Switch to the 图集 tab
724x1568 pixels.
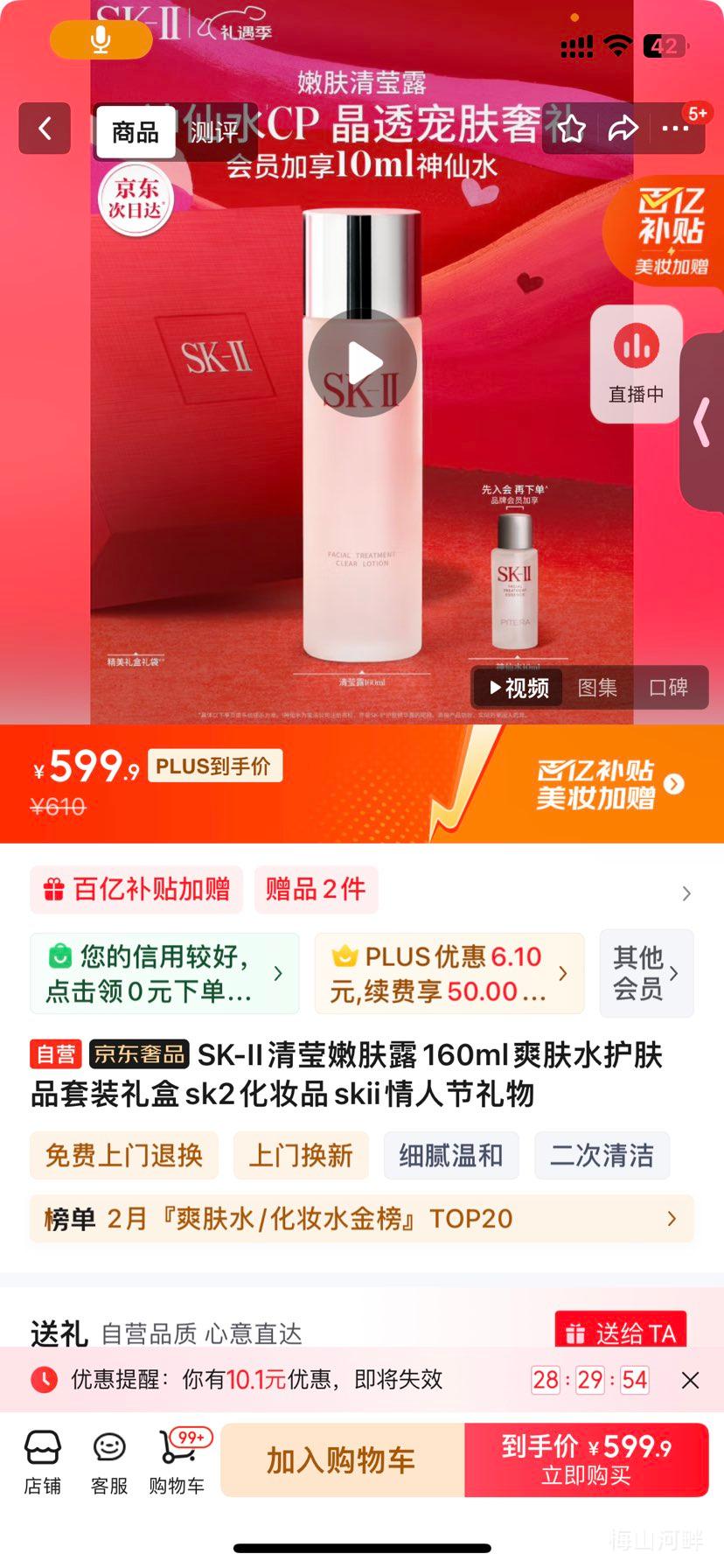pos(597,689)
